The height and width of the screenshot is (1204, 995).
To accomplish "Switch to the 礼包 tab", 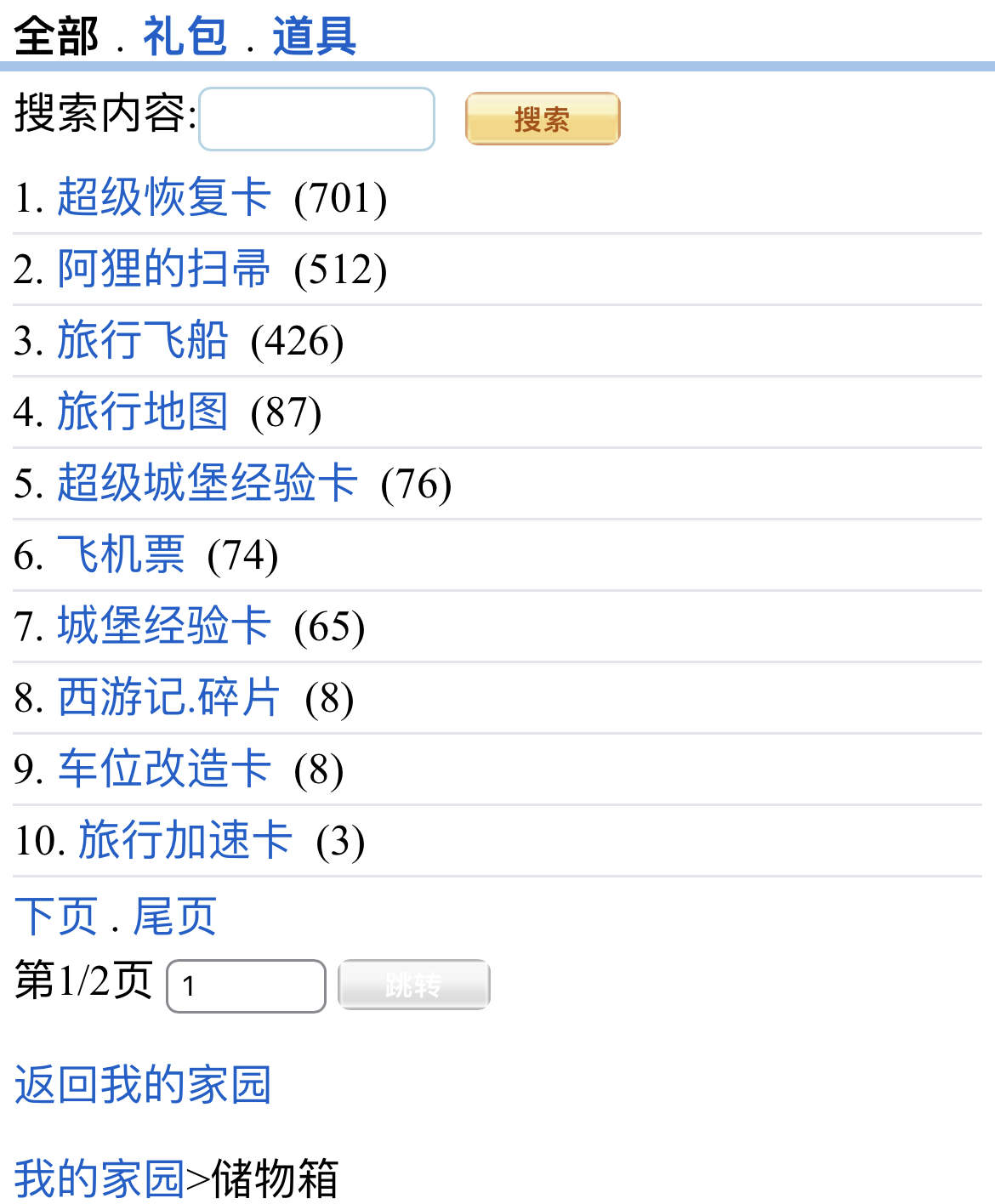I will pos(185,37).
